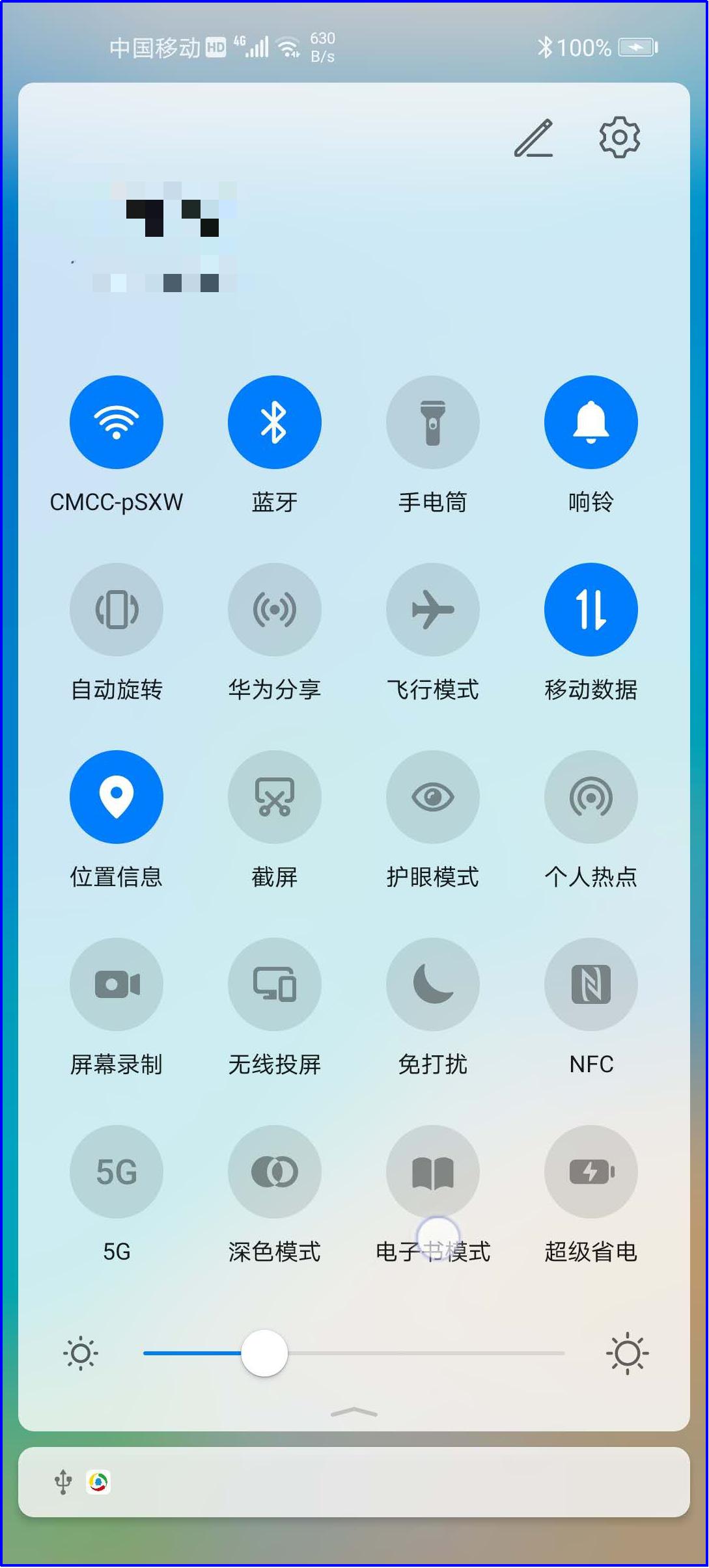The image size is (709, 1568).
Task: Open wireless projection (无线投屏)
Action: [x=274, y=984]
